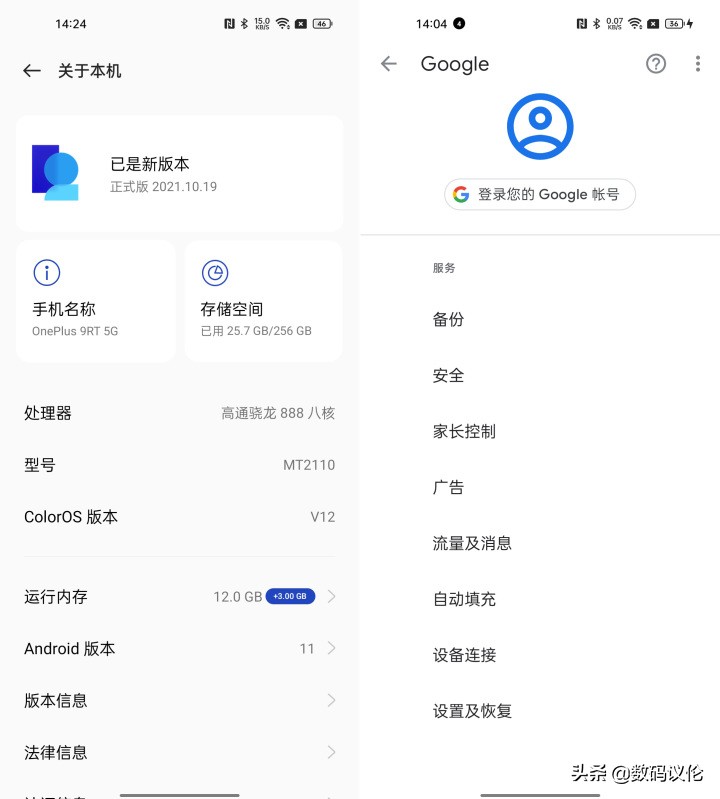Open the 版本信息 chevron
The image size is (720, 799).
[x=333, y=700]
